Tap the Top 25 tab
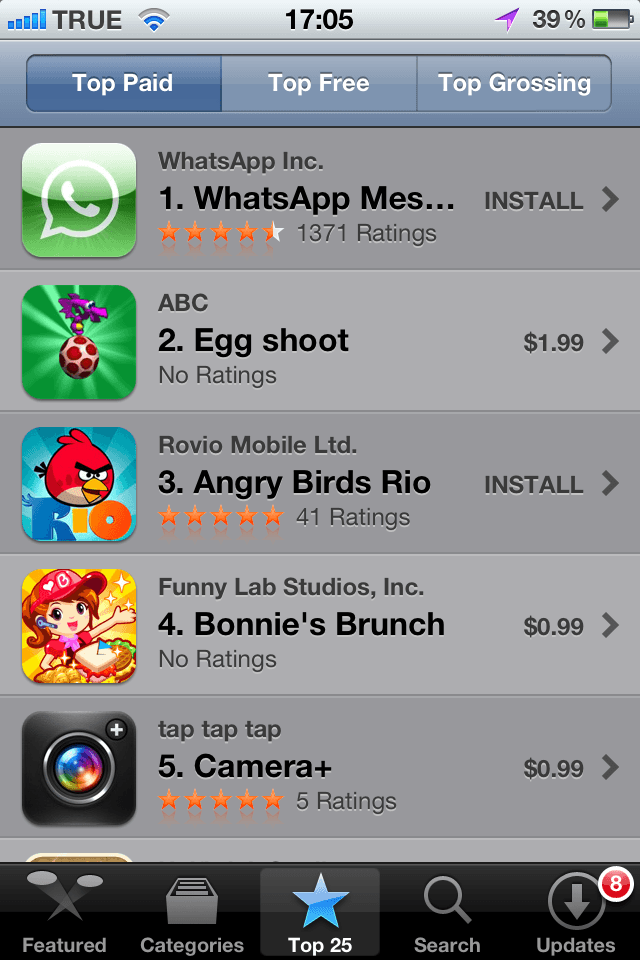 pyautogui.click(x=320, y=912)
